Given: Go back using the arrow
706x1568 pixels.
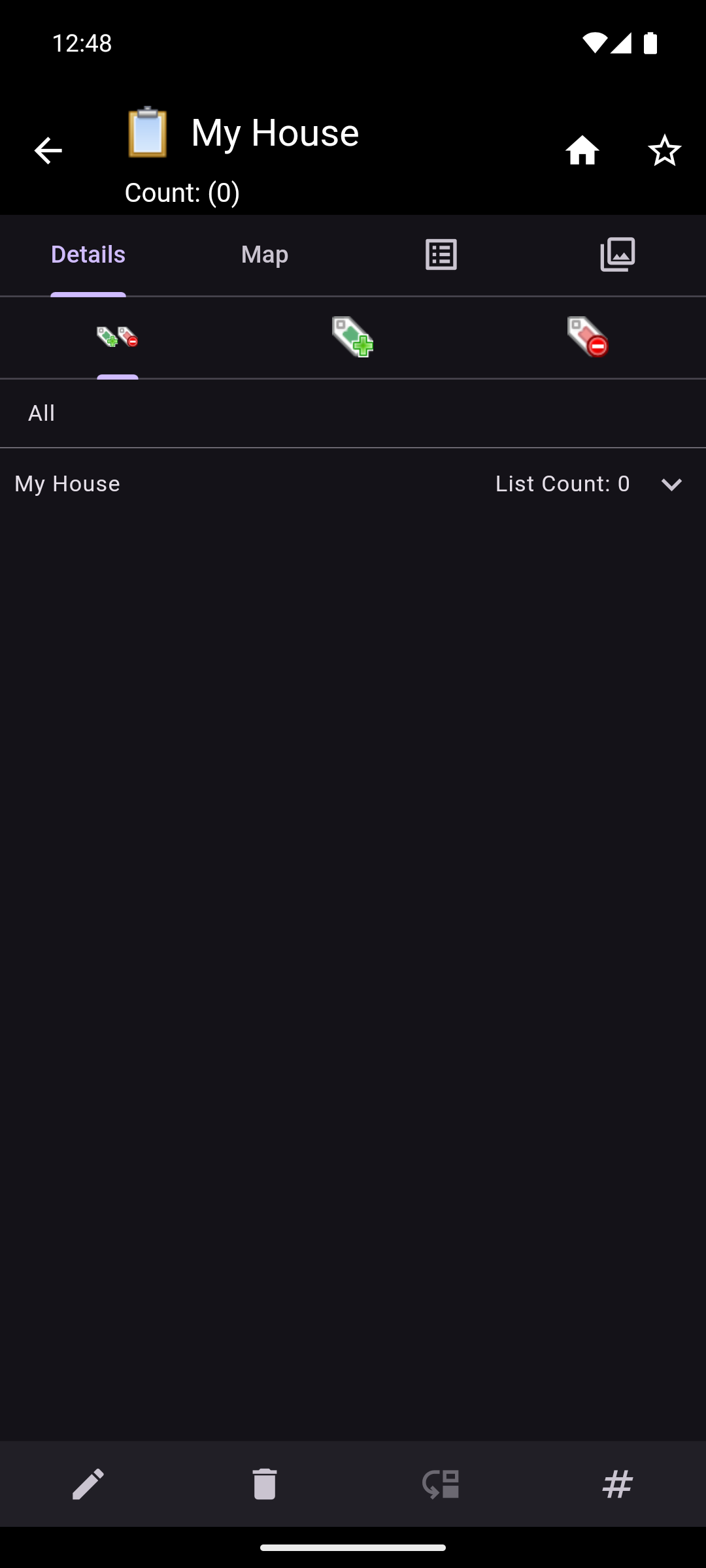Looking at the screenshot, I should (x=48, y=151).
